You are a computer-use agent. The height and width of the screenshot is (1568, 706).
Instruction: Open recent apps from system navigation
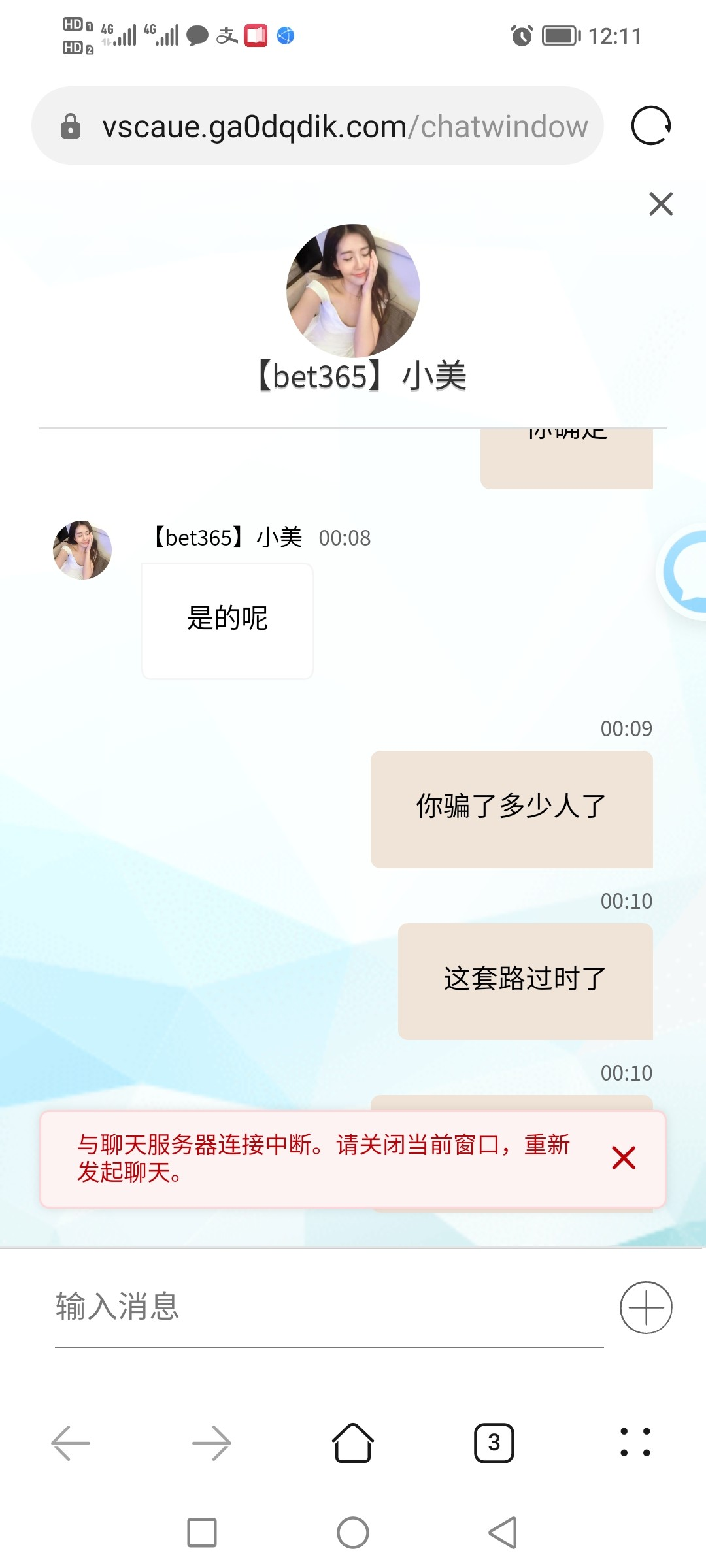point(202,1533)
